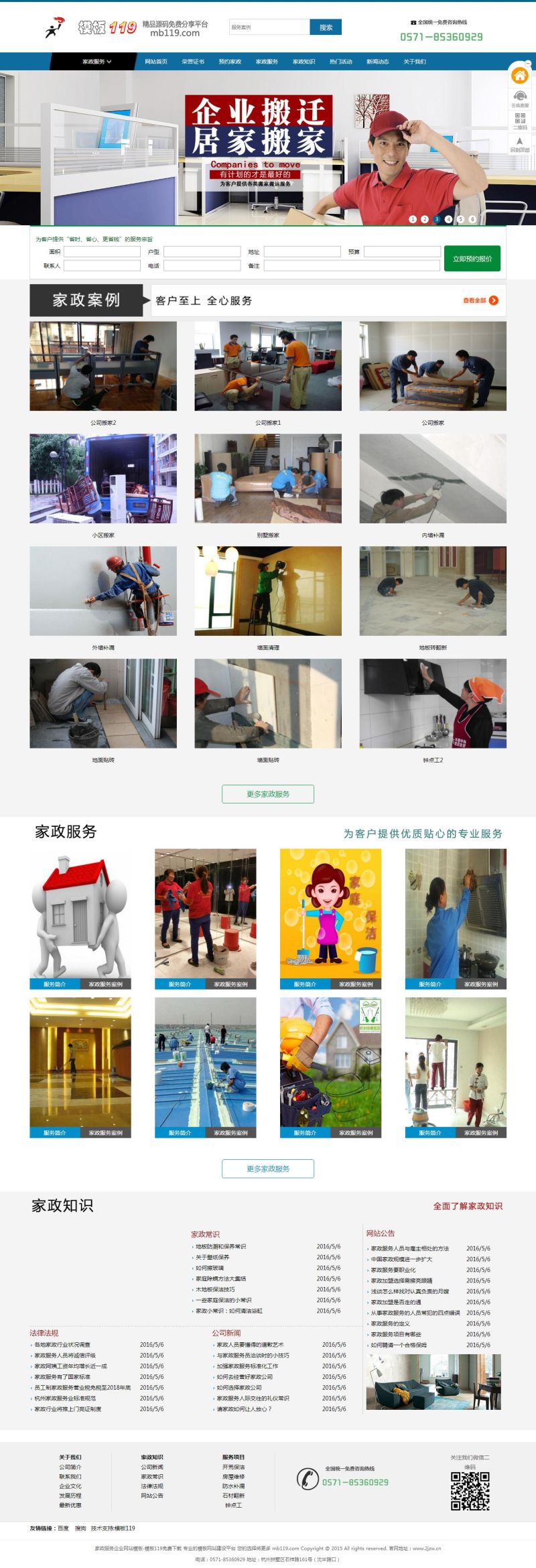This screenshot has height=1568, width=536.
Task: Open the 荣誉证书 nav item
Action: point(193,62)
